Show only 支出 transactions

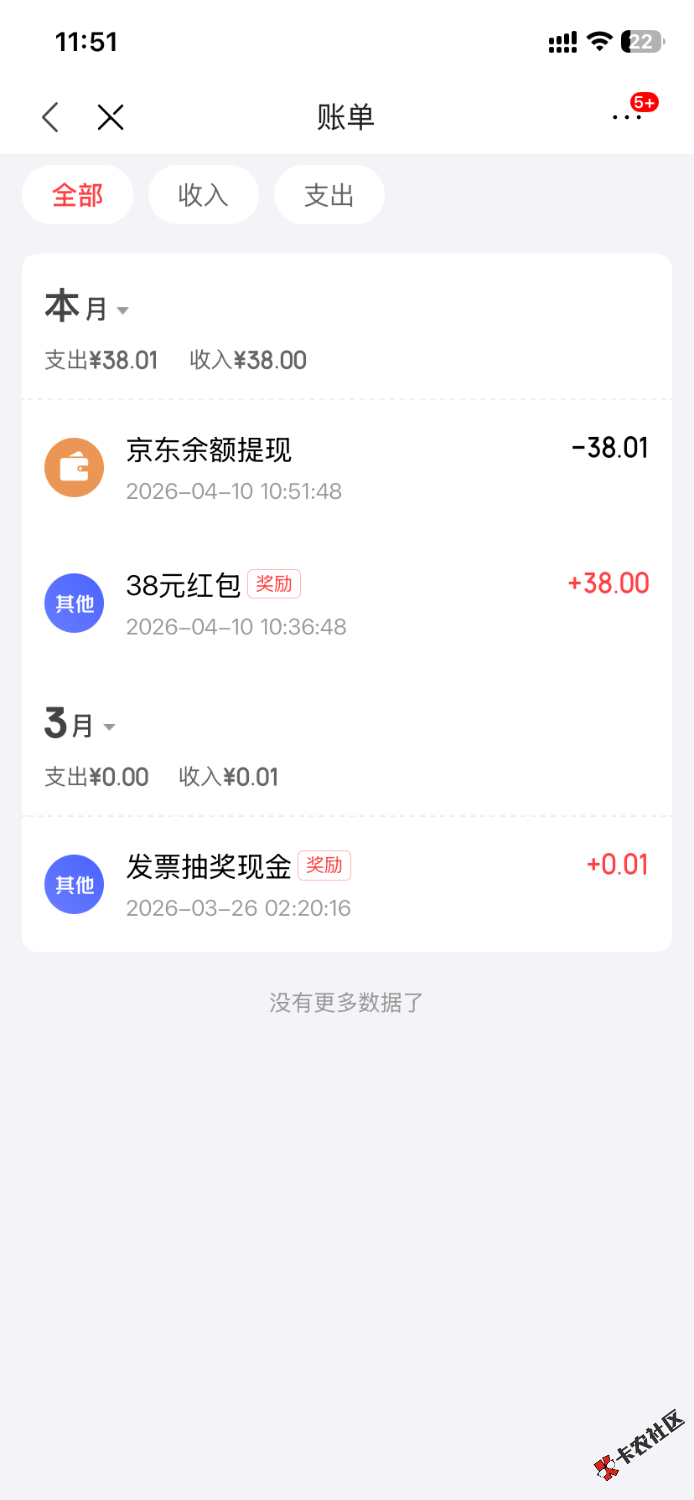[329, 195]
